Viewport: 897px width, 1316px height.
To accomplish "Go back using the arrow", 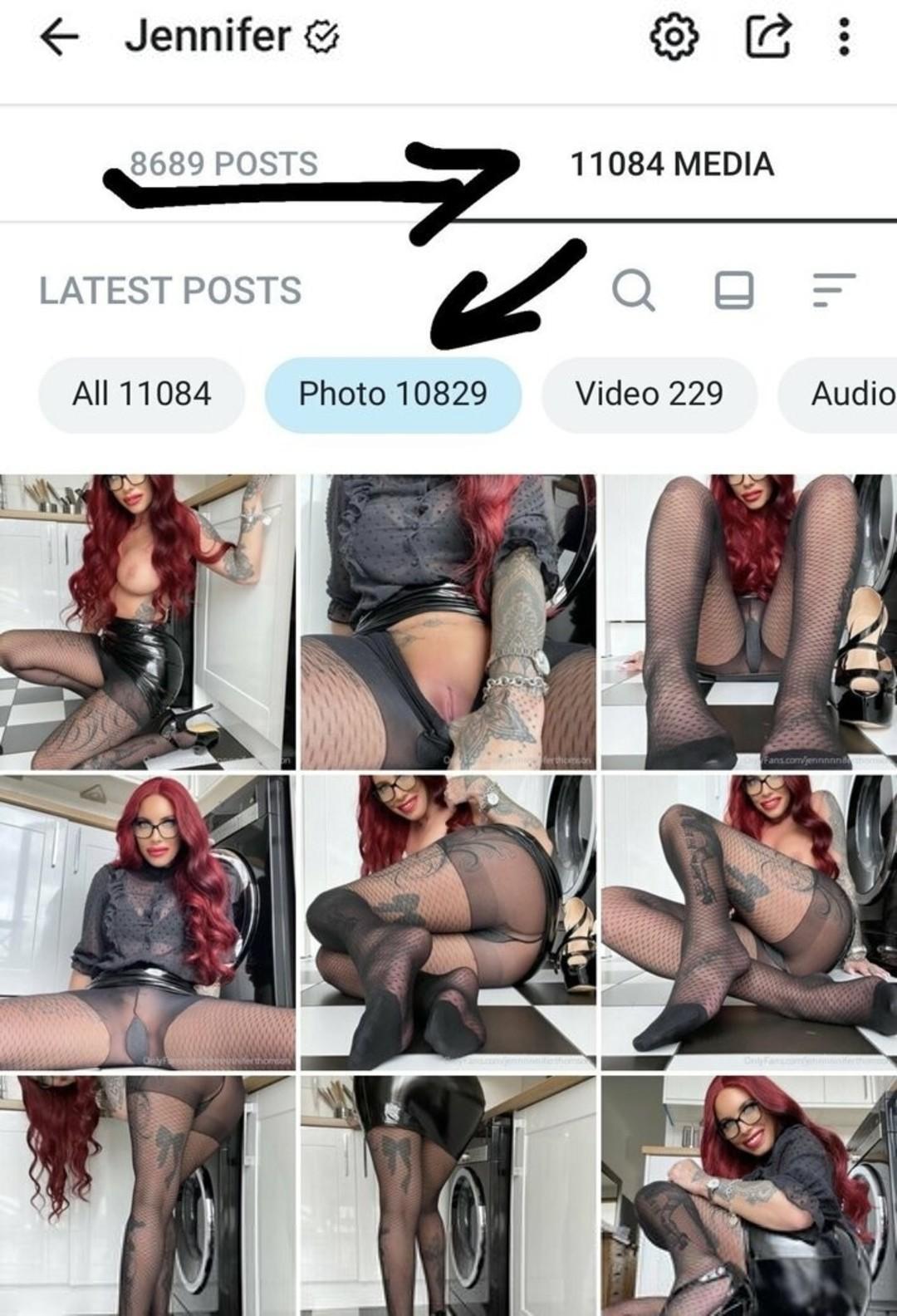I will coord(59,37).
